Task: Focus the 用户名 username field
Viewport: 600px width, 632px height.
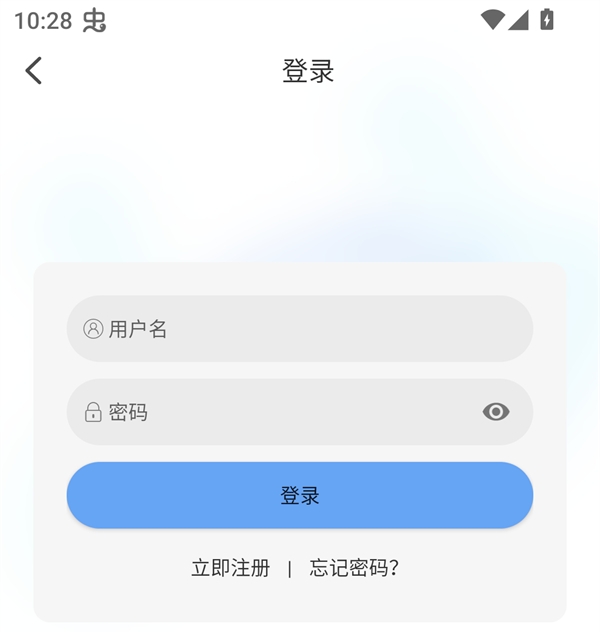Action: [x=300, y=329]
